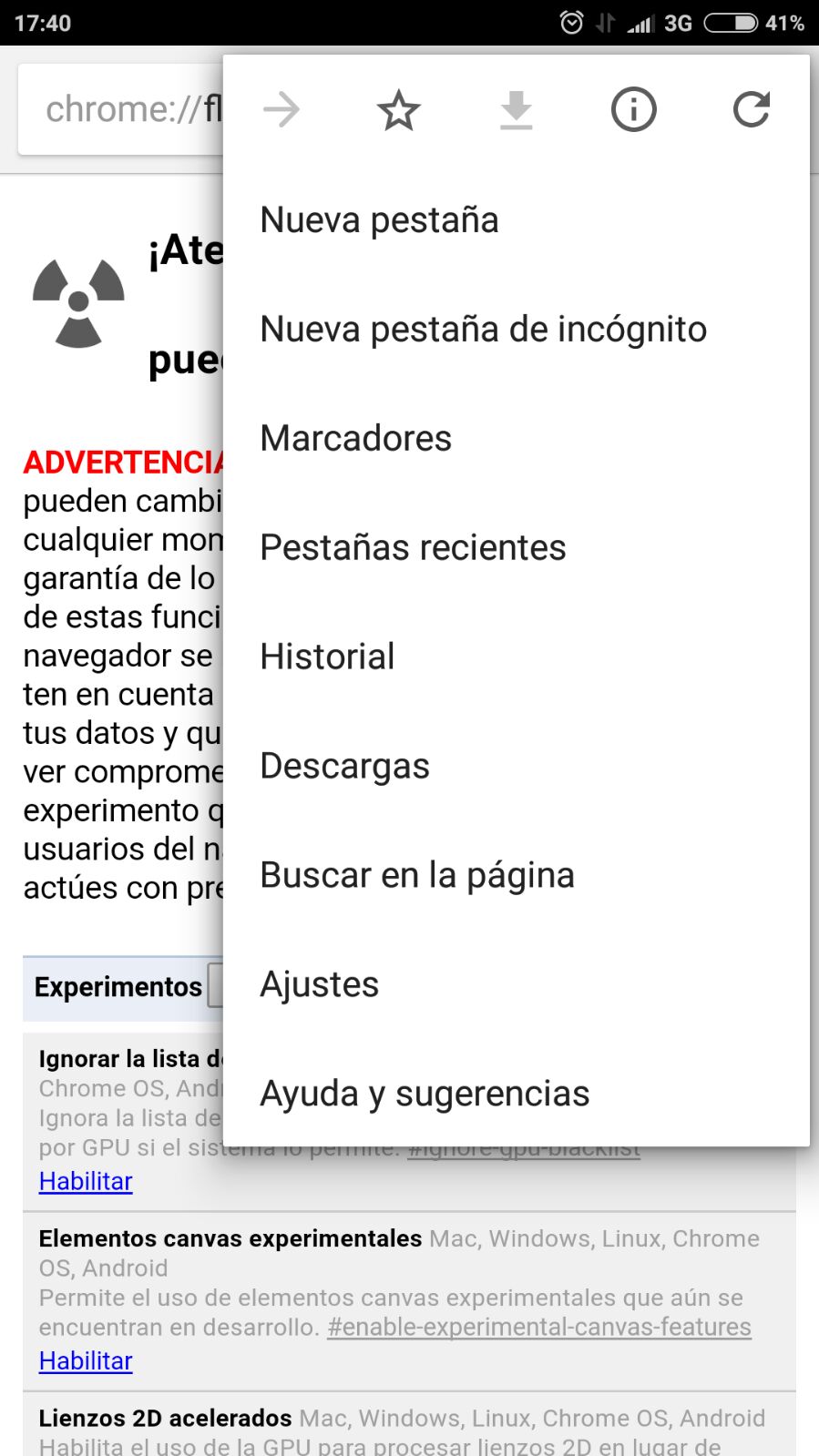Open Nueva pestaña de incógnito
The width and height of the screenshot is (819, 1456).
pyautogui.click(x=517, y=330)
